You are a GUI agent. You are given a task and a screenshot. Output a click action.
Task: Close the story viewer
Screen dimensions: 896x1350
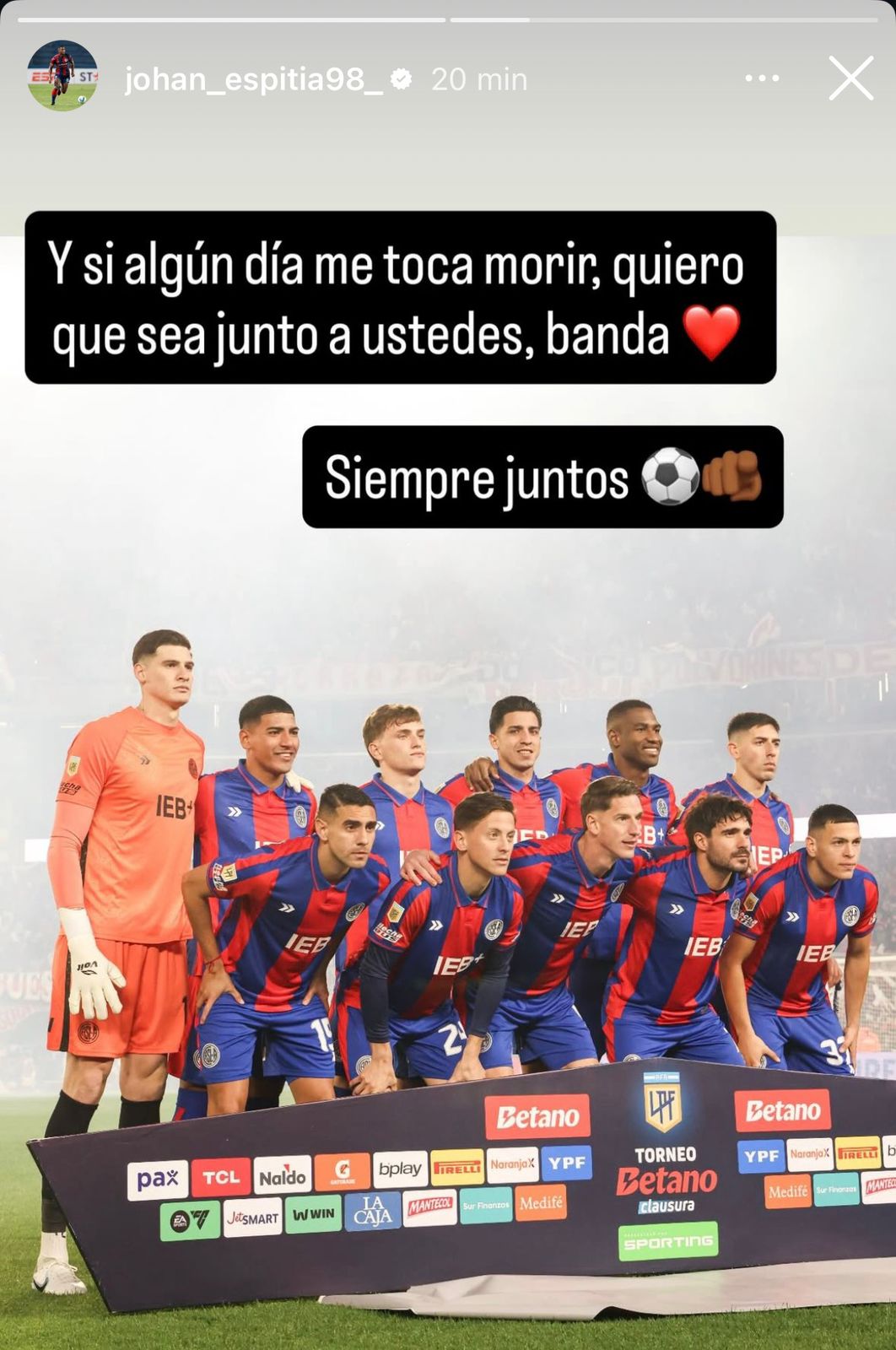850,79
